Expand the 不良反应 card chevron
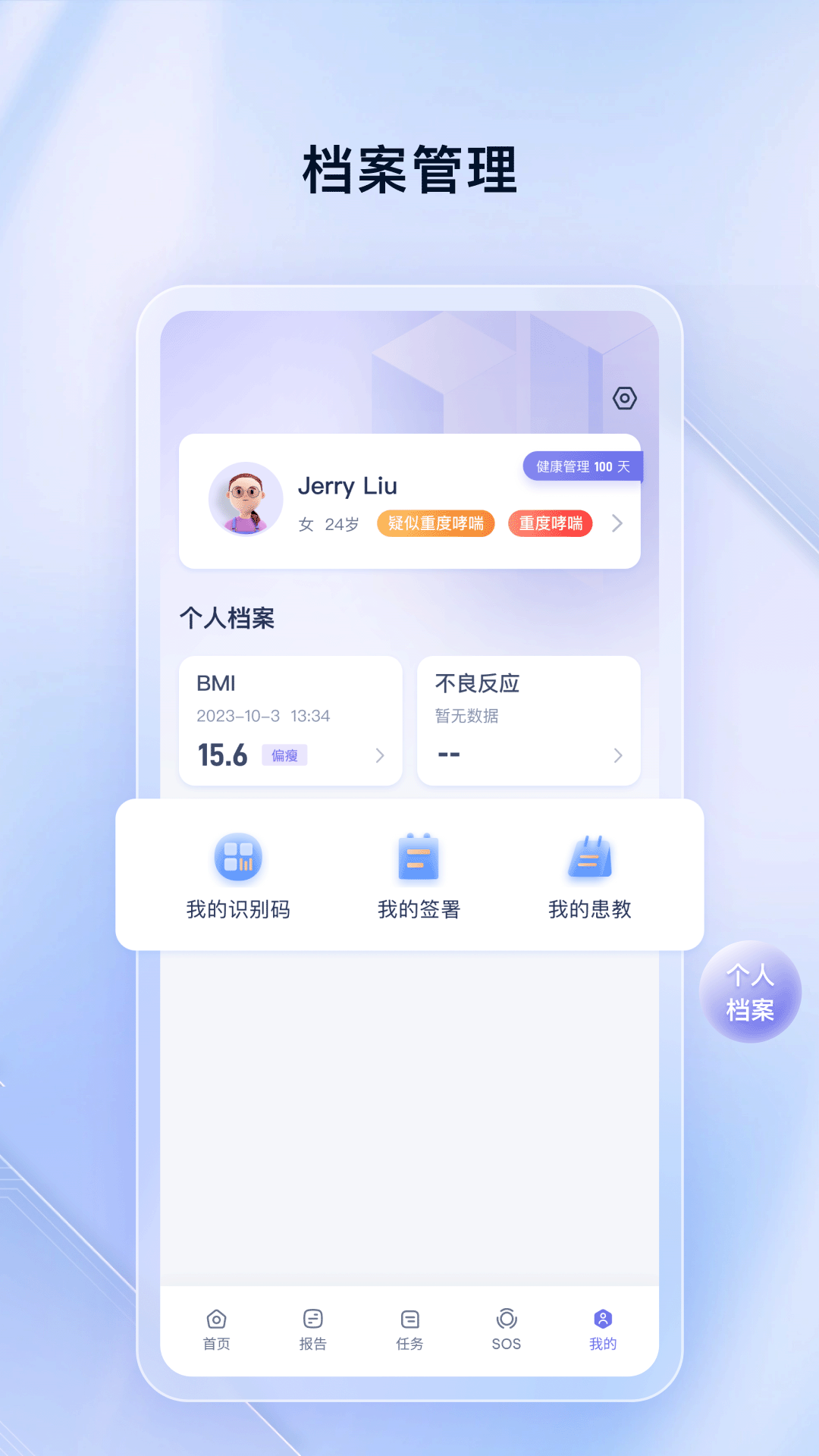 (x=617, y=755)
